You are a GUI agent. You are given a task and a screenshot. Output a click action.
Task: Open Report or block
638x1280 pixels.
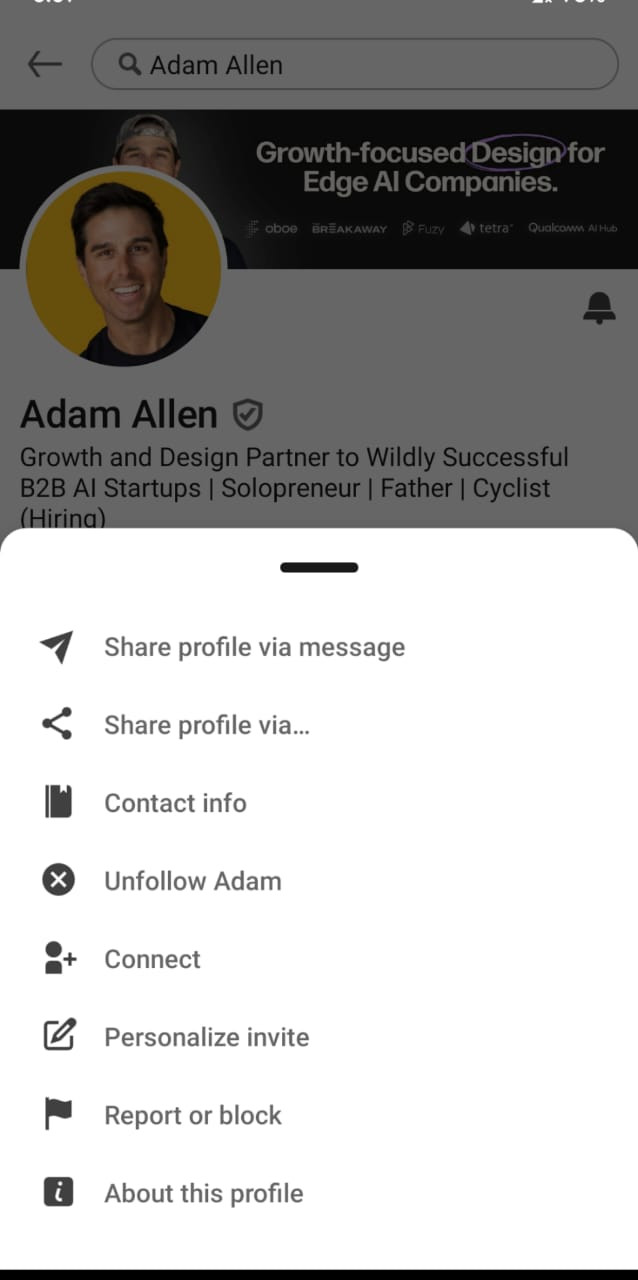pyautogui.click(x=319, y=1115)
